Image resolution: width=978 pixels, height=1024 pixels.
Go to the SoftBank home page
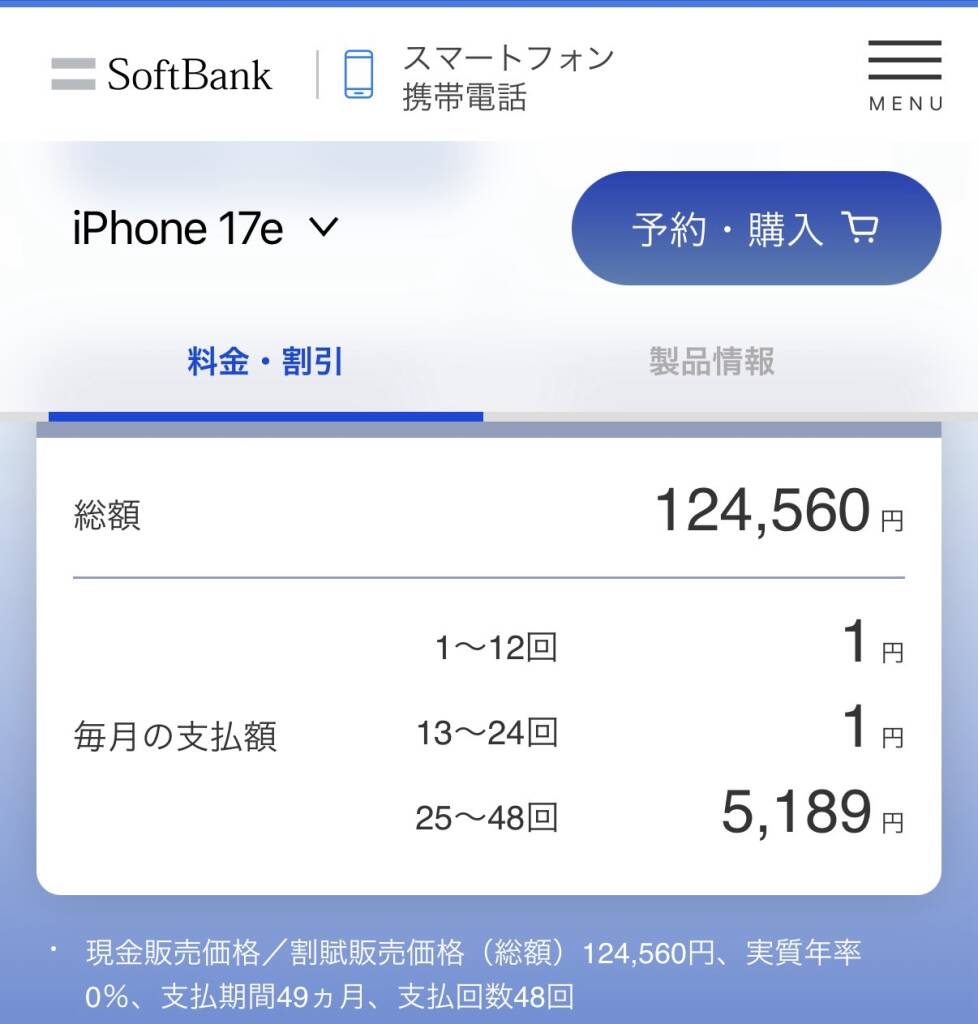162,75
